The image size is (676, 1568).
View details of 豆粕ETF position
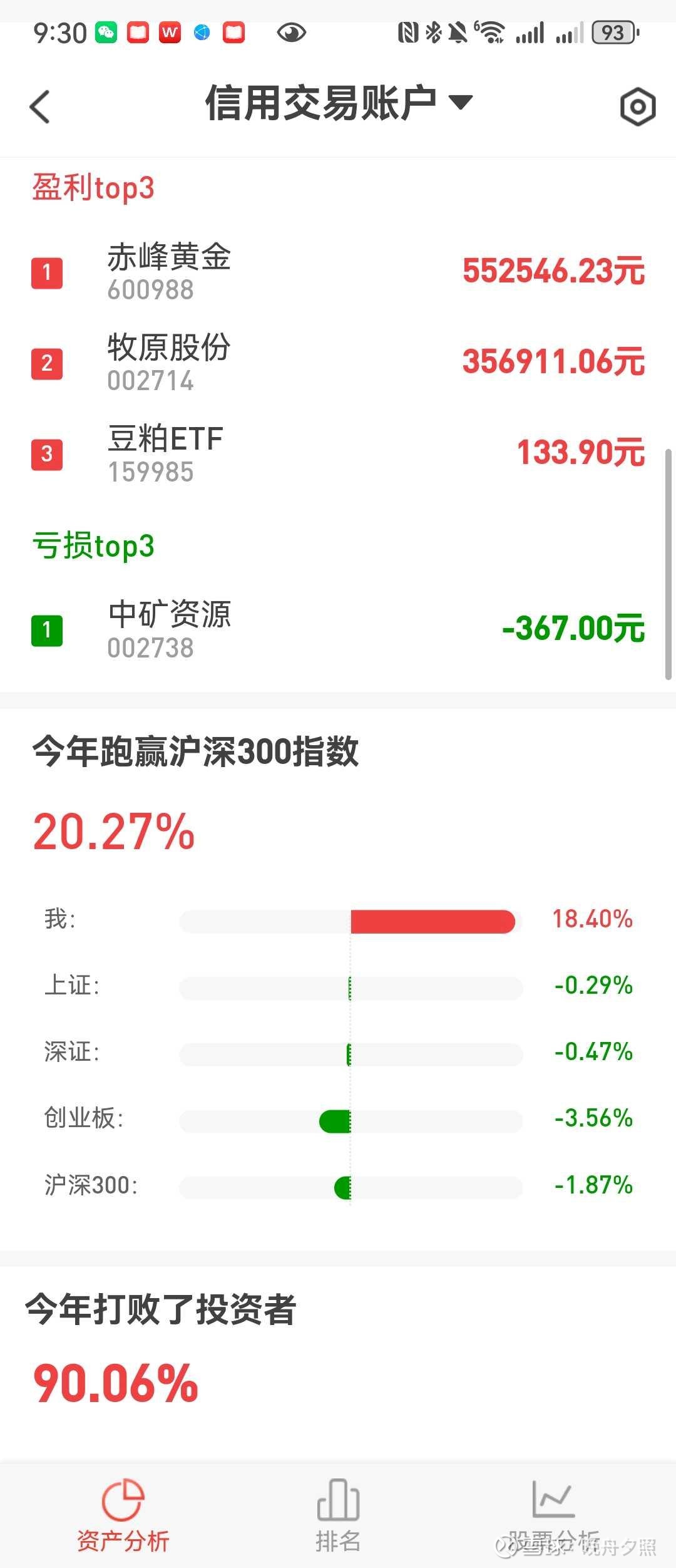(165, 452)
